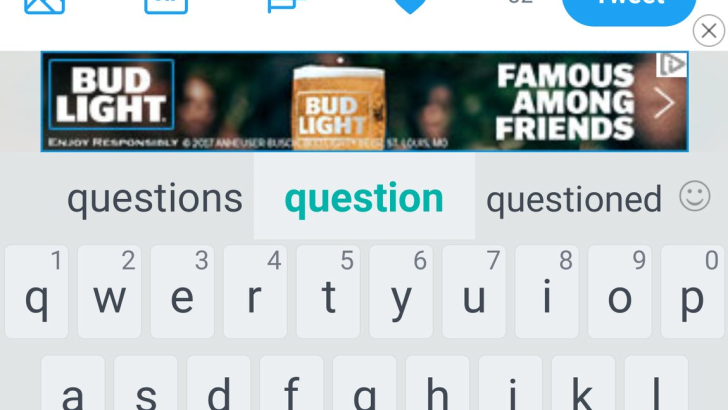The image size is (728, 410).
Task: Close the Bud Light ad banner
Action: [x=709, y=32]
